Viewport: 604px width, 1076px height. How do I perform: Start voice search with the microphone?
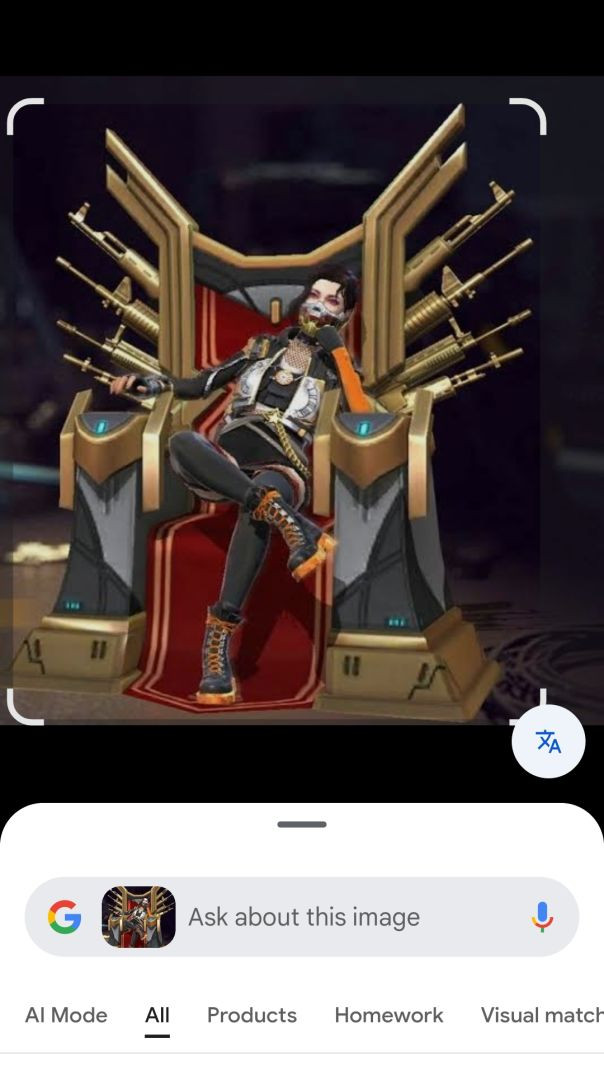point(542,917)
